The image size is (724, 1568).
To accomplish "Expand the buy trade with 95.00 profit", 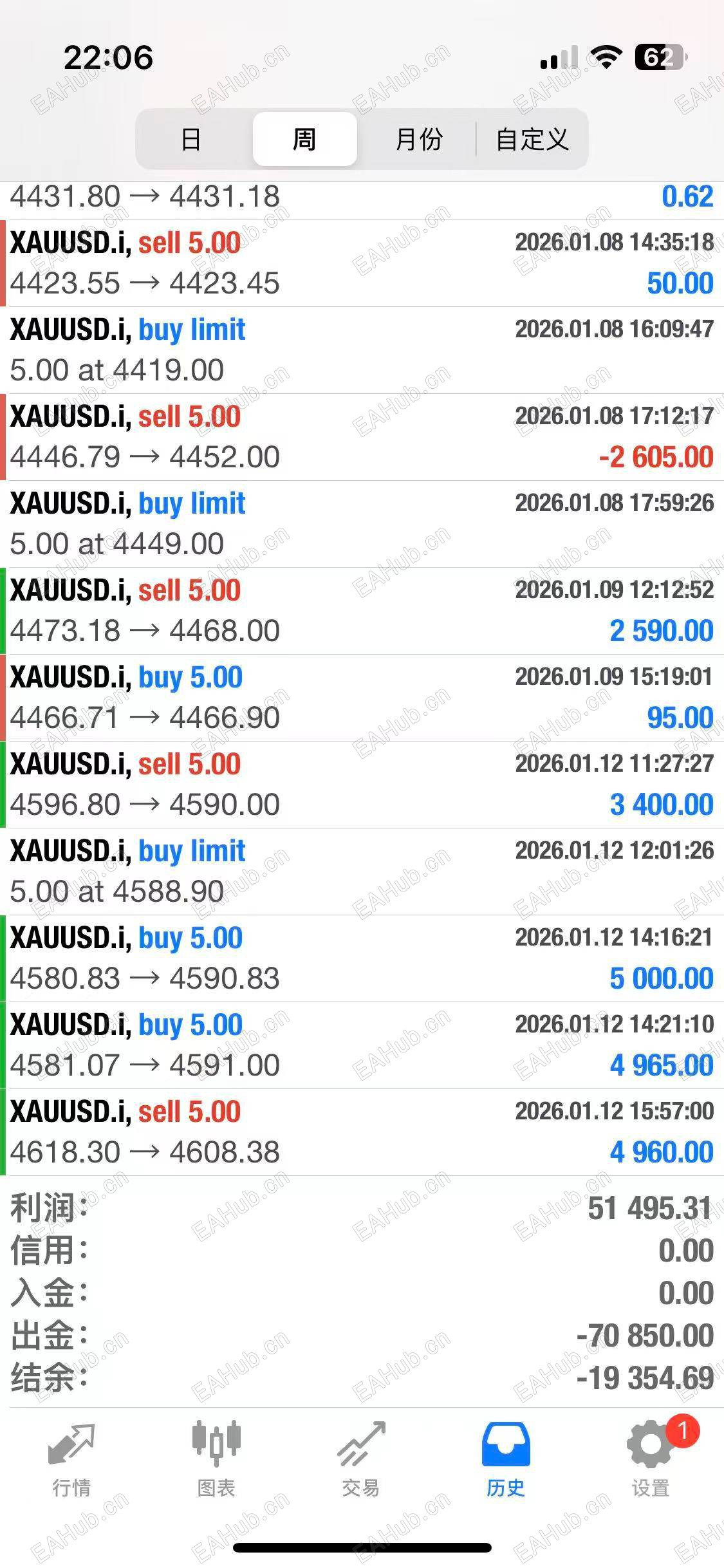I will click(362, 698).
